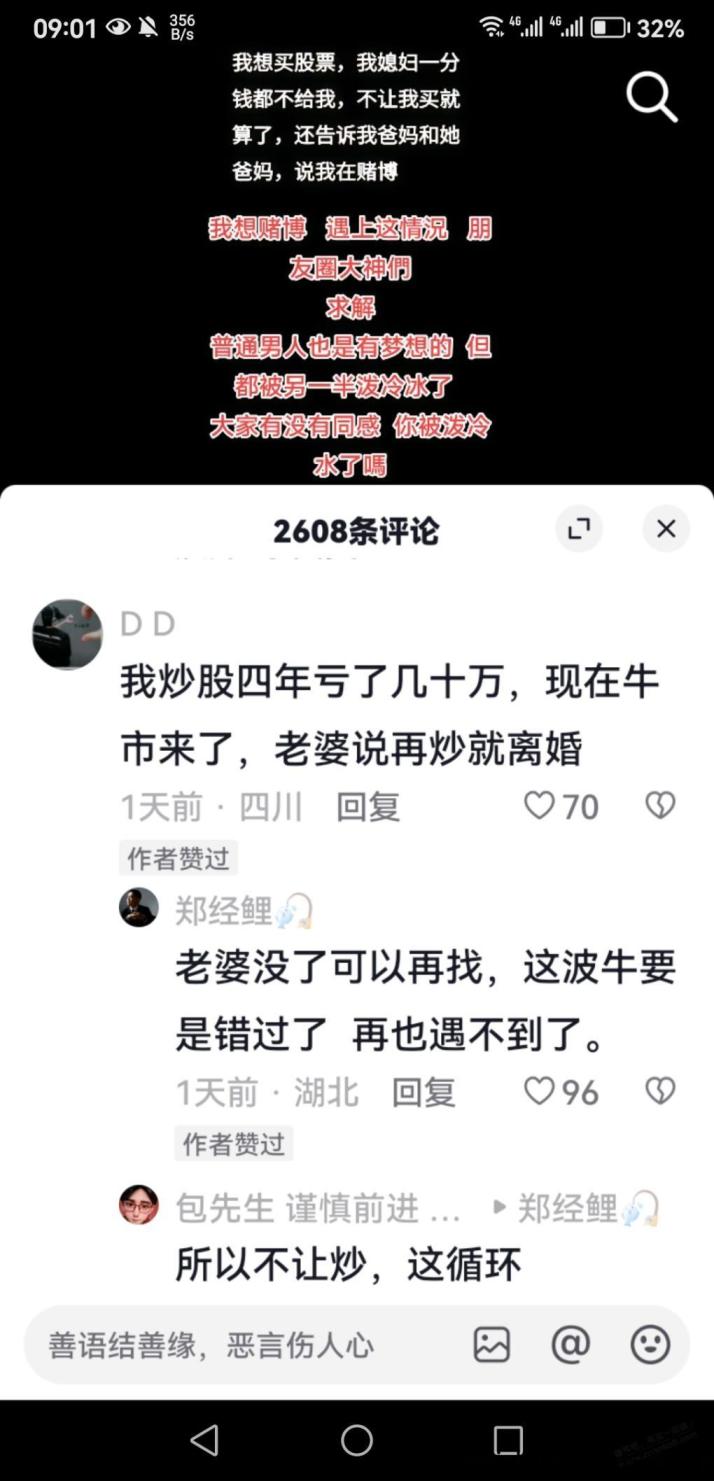Reply to 郑经鲤's comment
Screen dimensions: 714x1481
[x=423, y=1092]
